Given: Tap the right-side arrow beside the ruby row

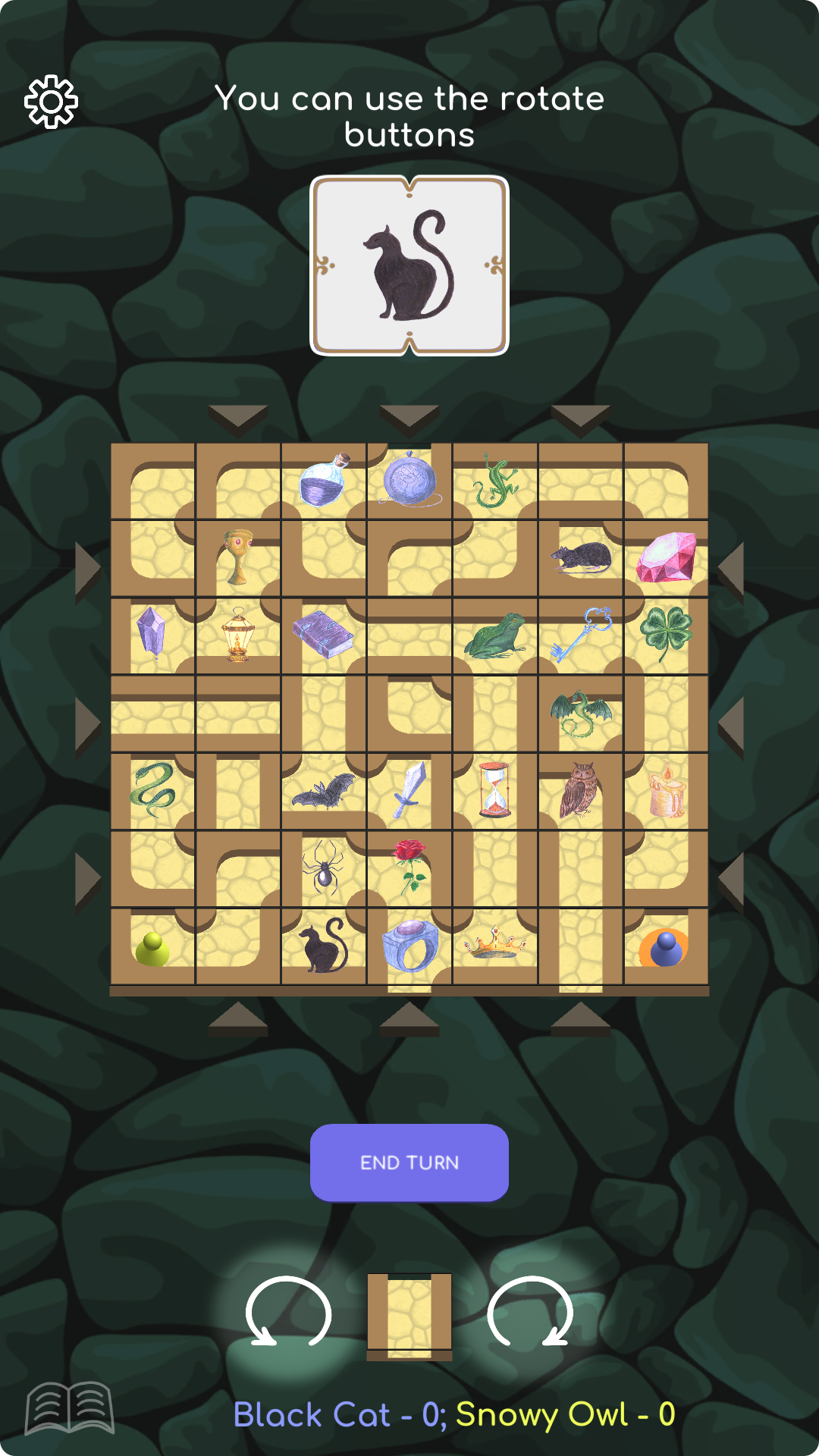Looking at the screenshot, I should point(732,567).
